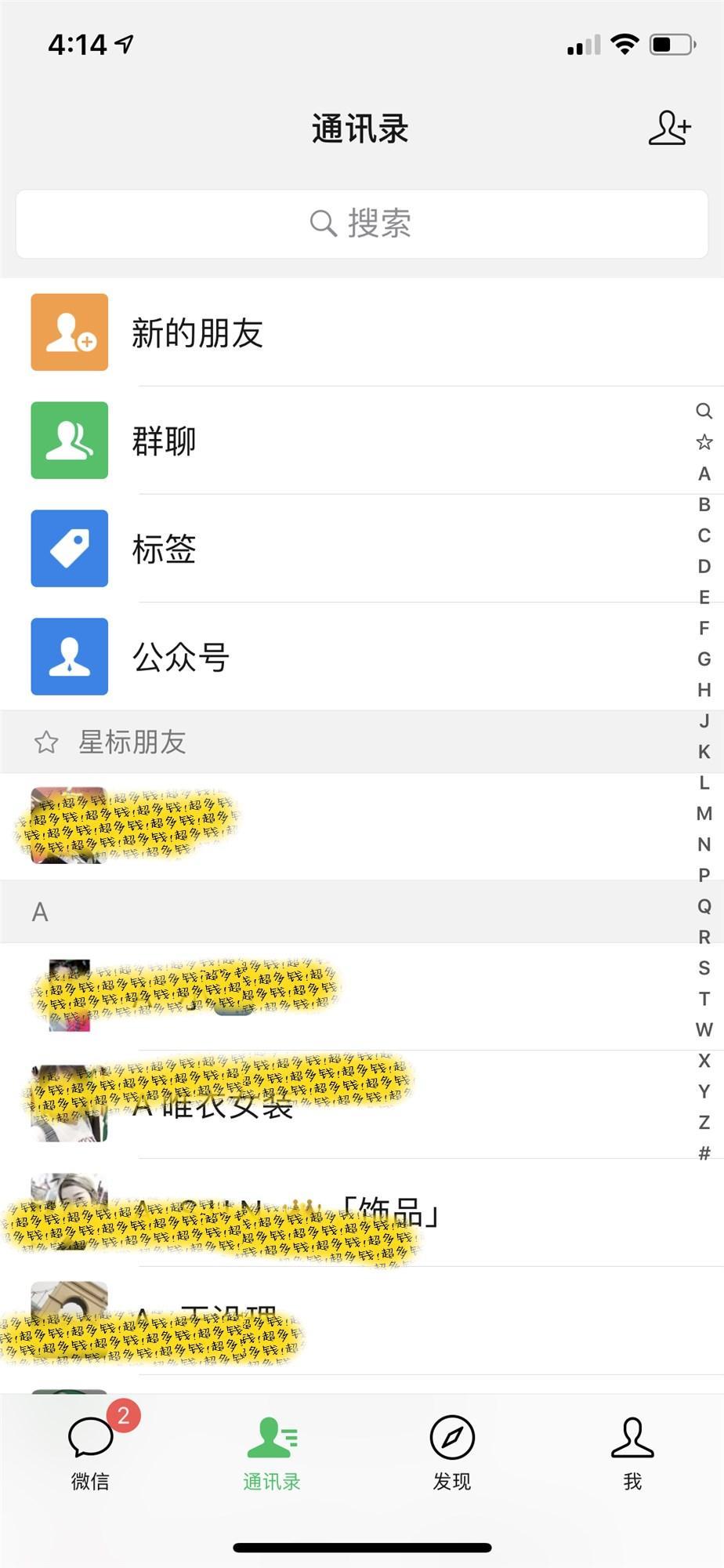Switch to the 微信 chats tab
The image size is (724, 1568).
pos(90,1450)
